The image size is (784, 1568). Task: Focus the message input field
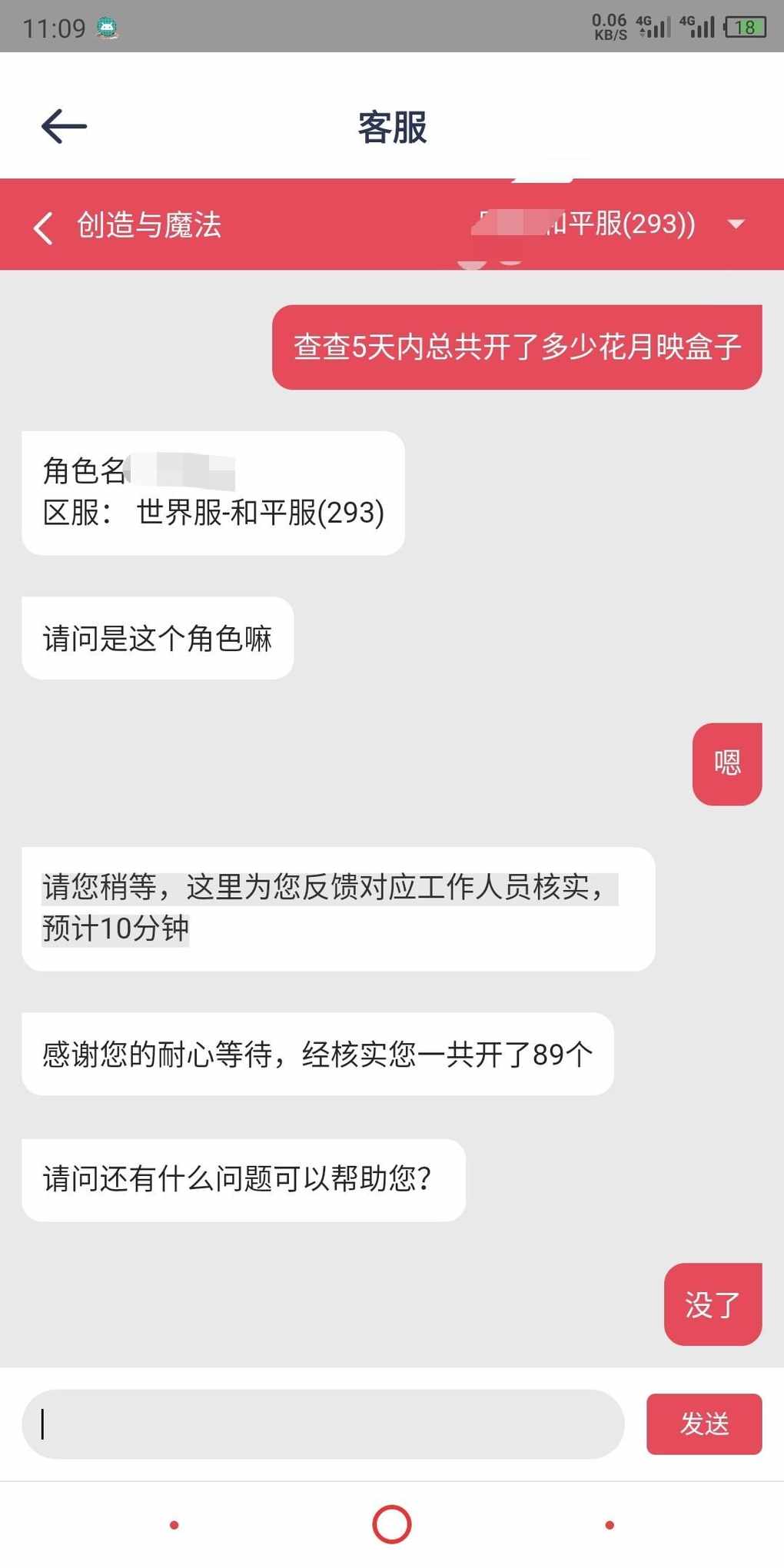(323, 1423)
